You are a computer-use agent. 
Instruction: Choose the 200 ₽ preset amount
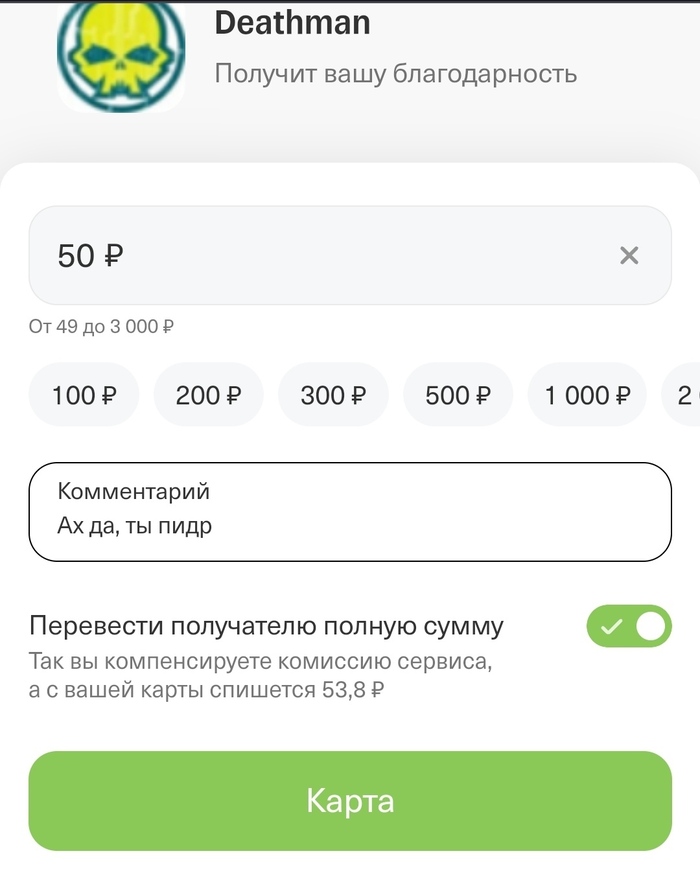point(208,395)
